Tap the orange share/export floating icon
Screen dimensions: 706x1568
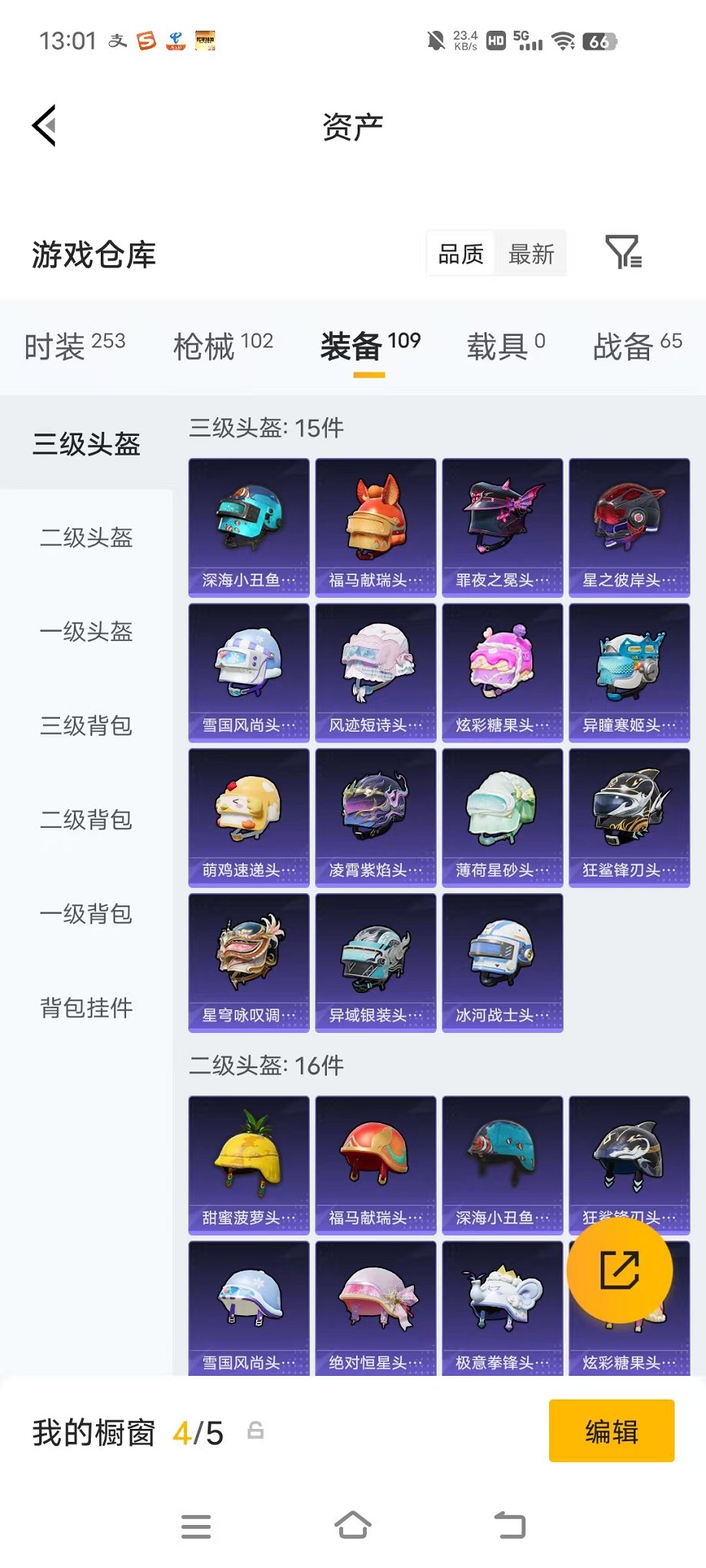coord(621,1271)
